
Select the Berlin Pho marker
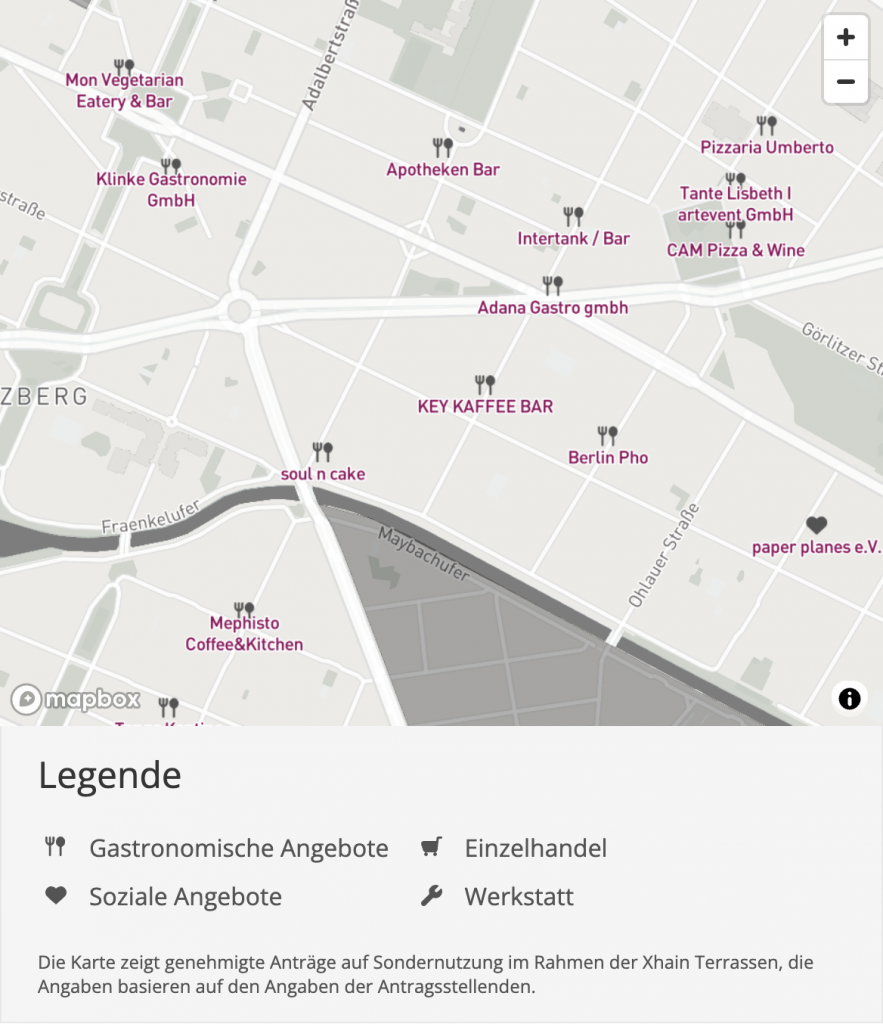607,435
